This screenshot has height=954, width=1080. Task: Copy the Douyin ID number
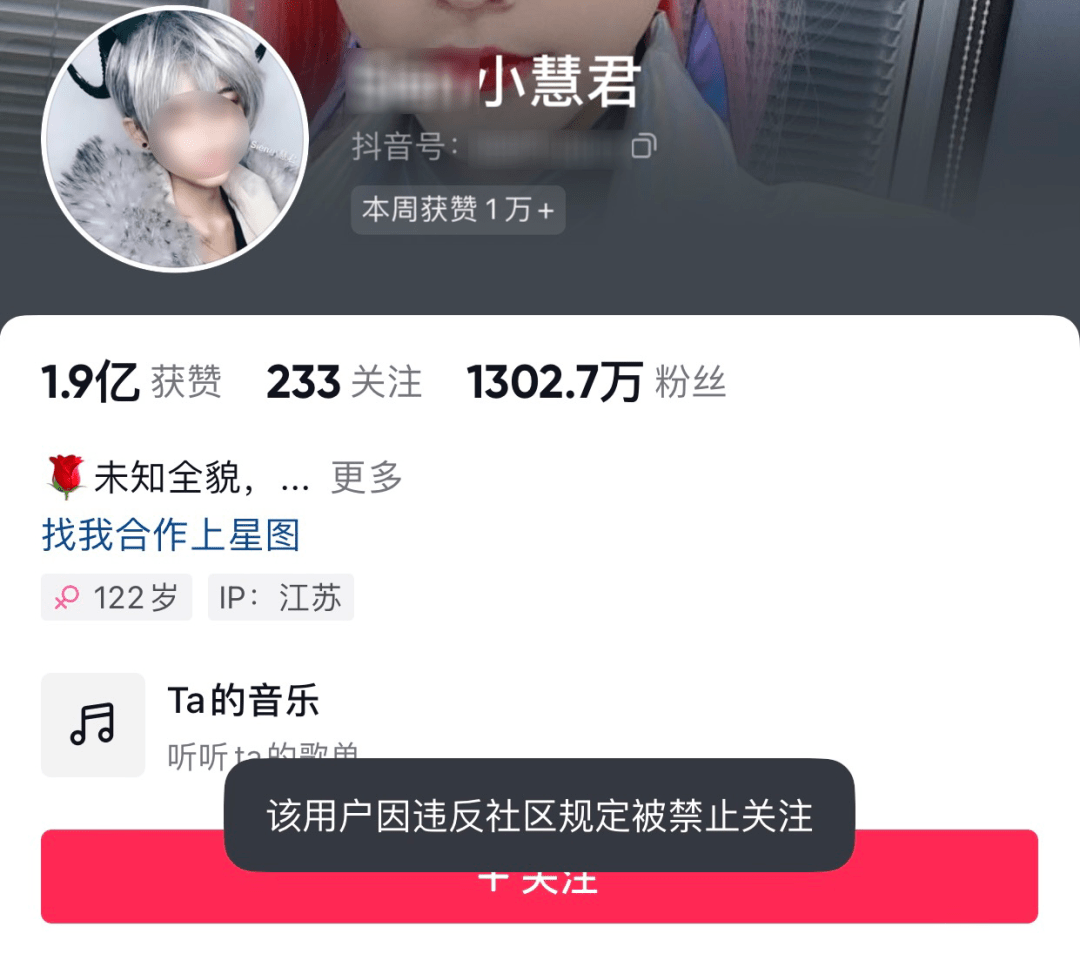pyautogui.click(x=643, y=148)
